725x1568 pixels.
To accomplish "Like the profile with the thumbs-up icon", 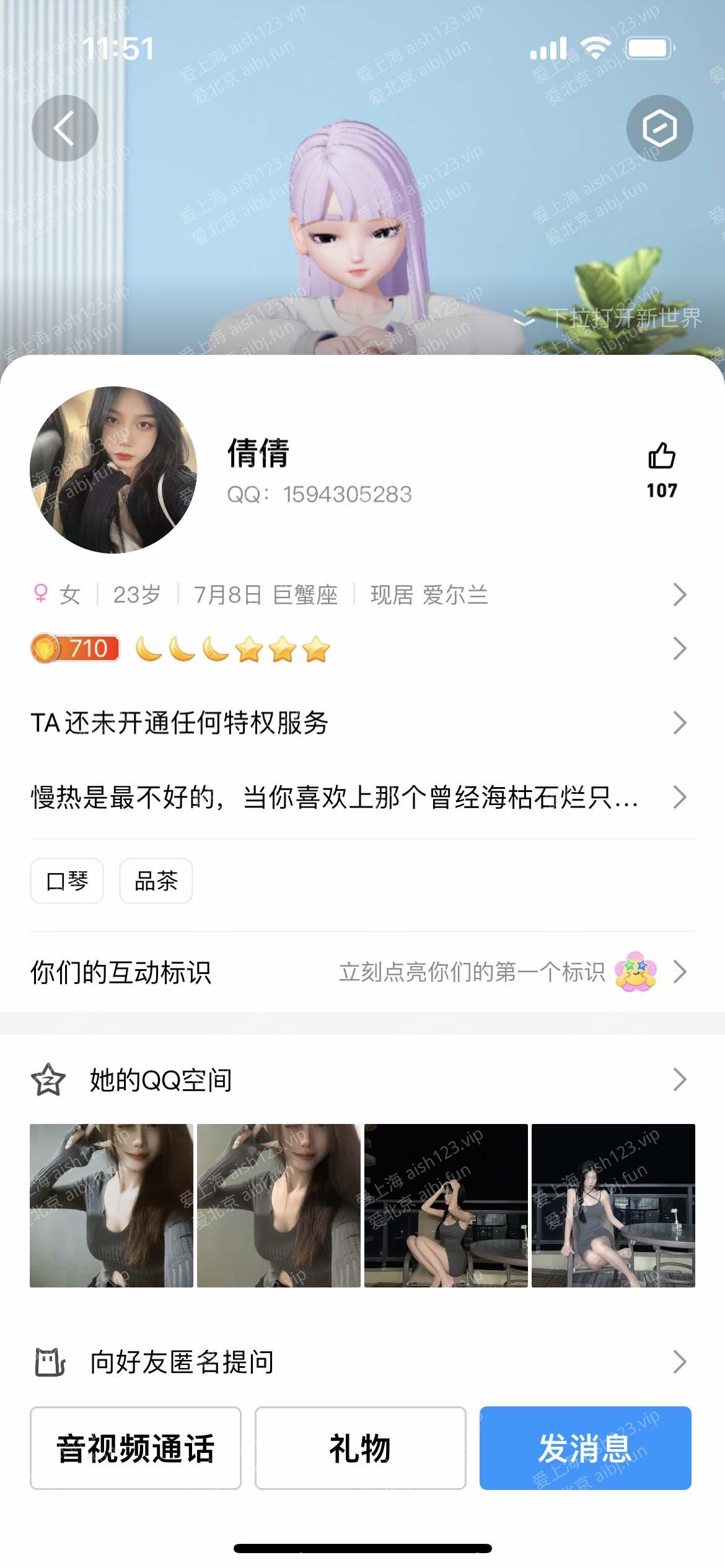I will point(661,457).
